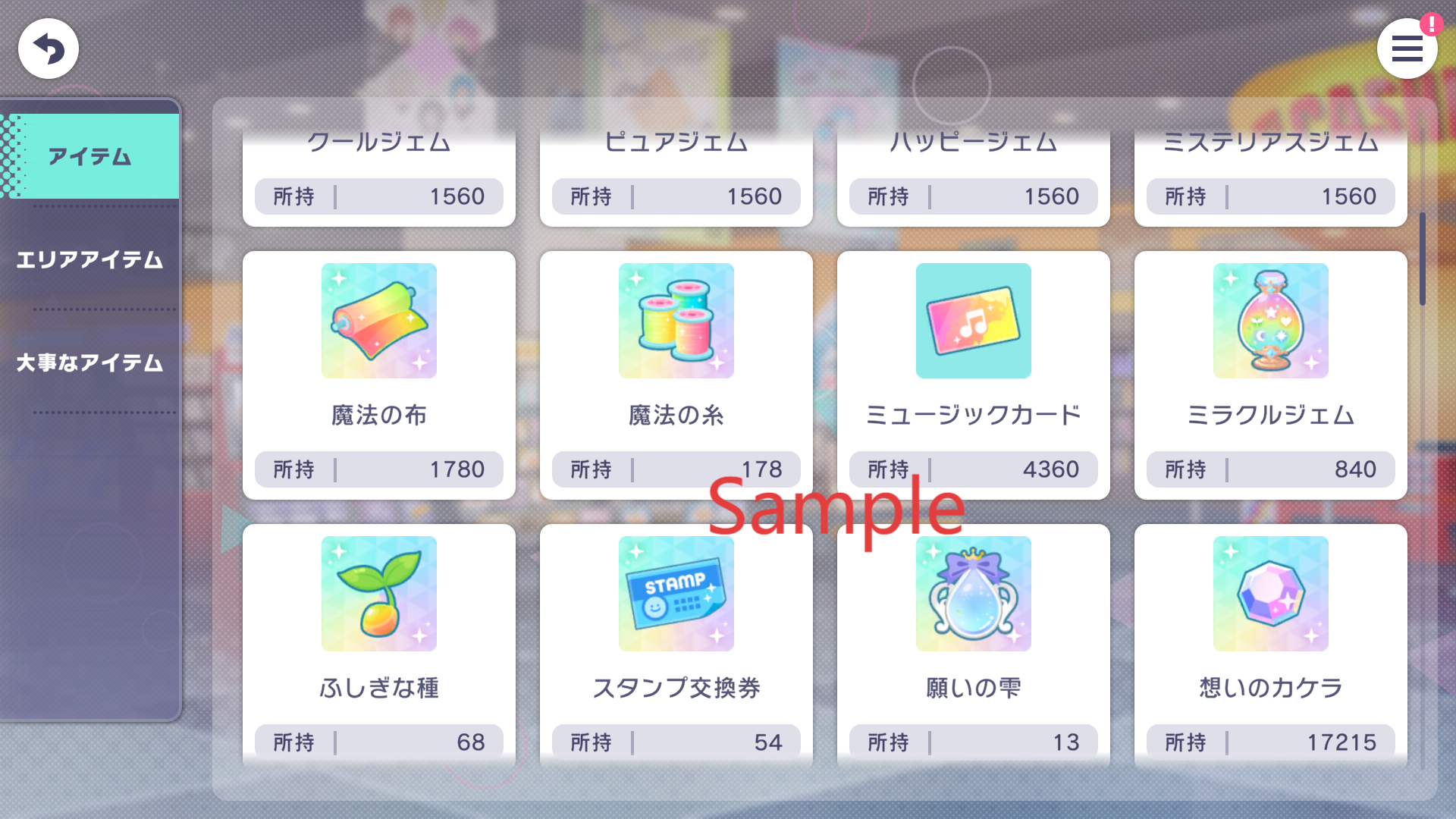Switch to the エリアアイテム tab
Viewport: 1456px width, 819px height.
(x=90, y=260)
